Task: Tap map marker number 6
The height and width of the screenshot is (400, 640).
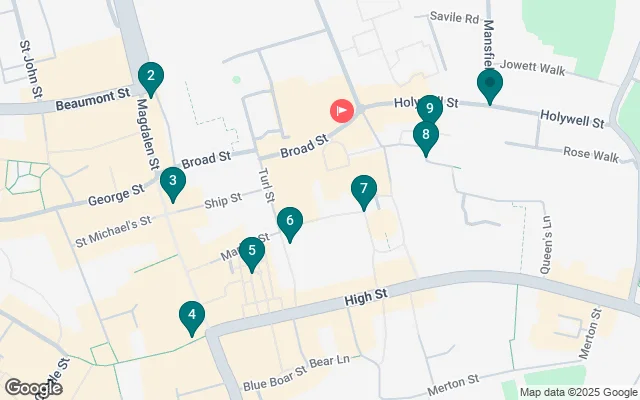Action: point(289,222)
